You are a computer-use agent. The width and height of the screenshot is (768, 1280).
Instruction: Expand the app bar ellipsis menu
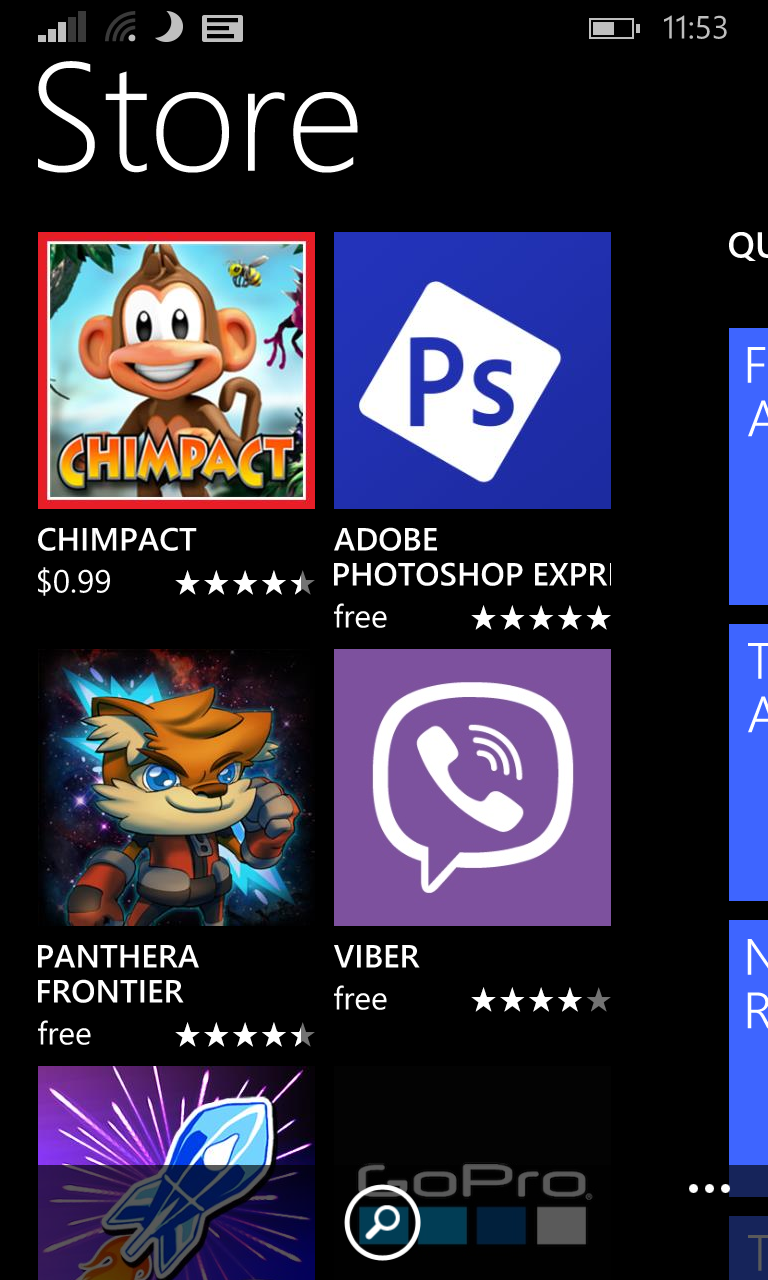(708, 1188)
